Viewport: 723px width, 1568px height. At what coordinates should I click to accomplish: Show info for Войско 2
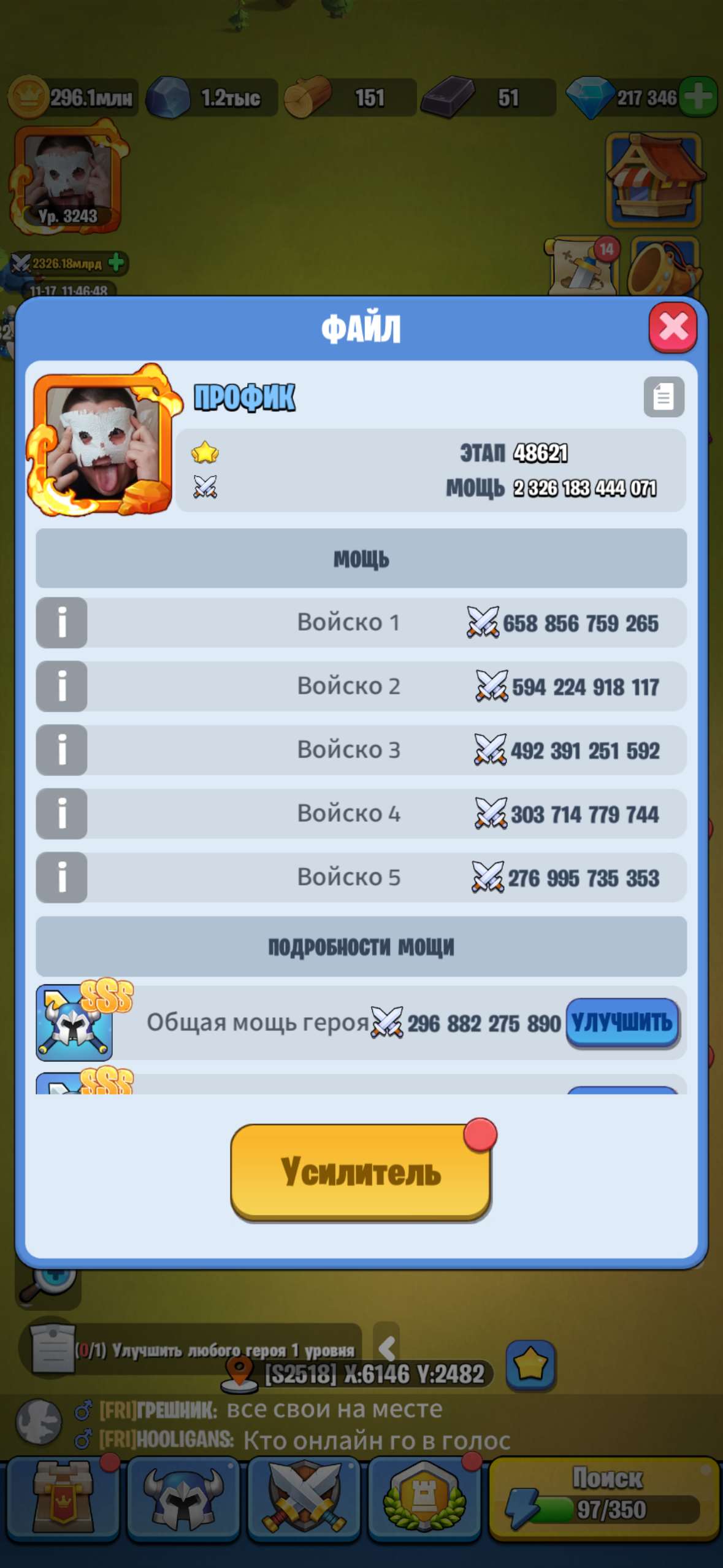pos(61,686)
